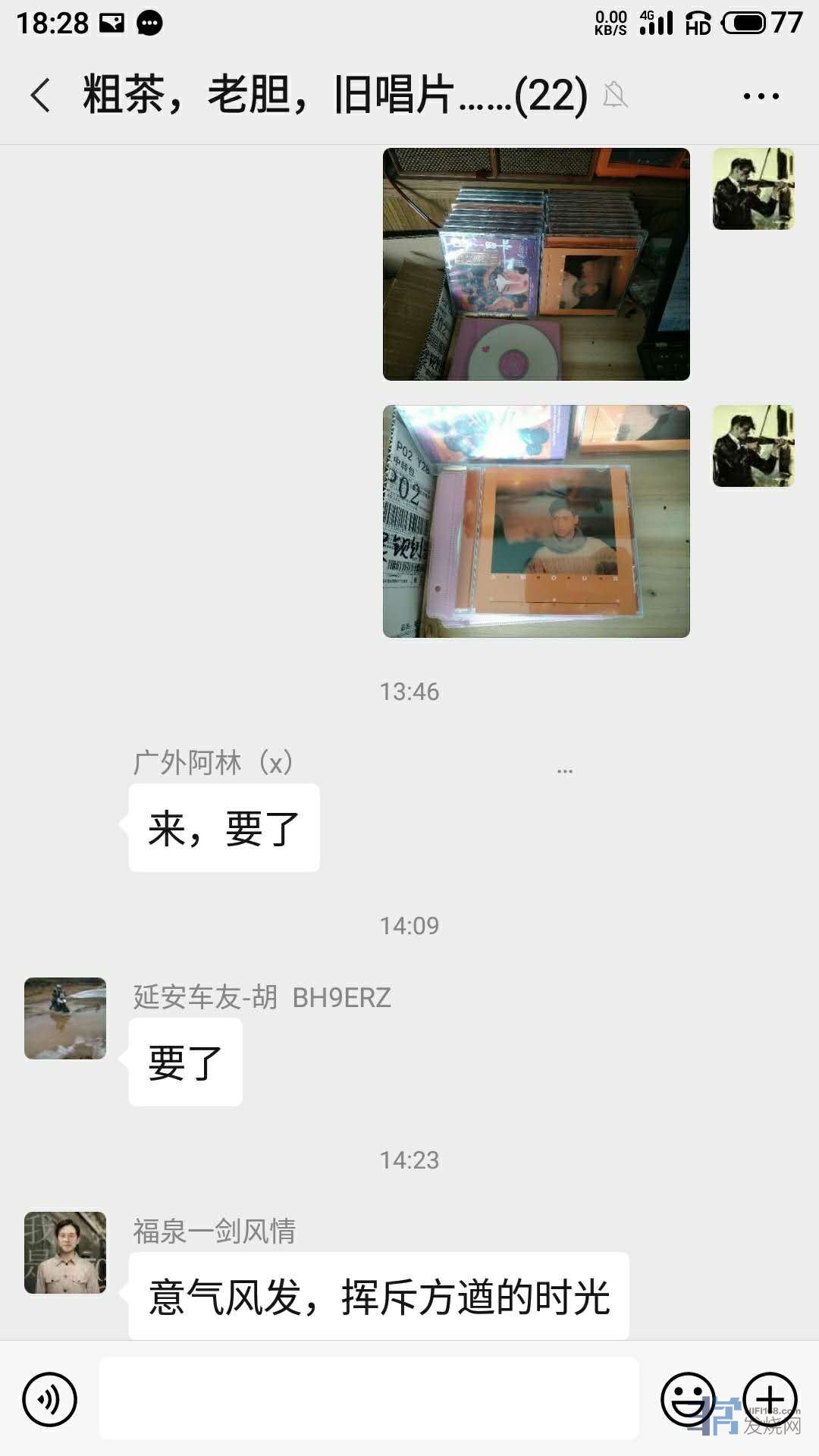
Task: Open the plus attachments menu
Action: (770, 1398)
